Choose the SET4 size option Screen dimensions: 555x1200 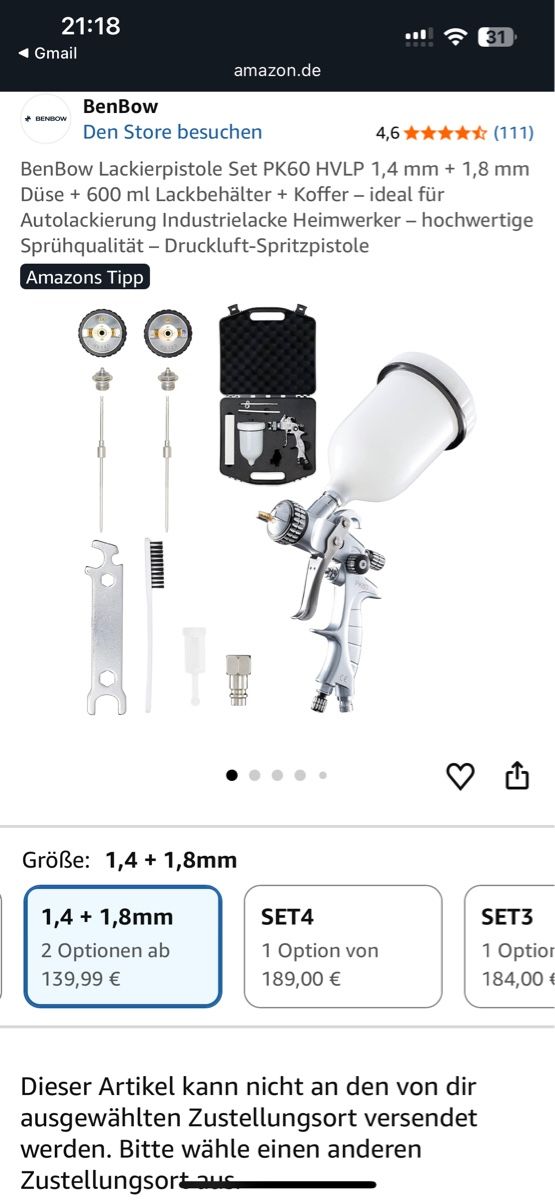(x=343, y=946)
